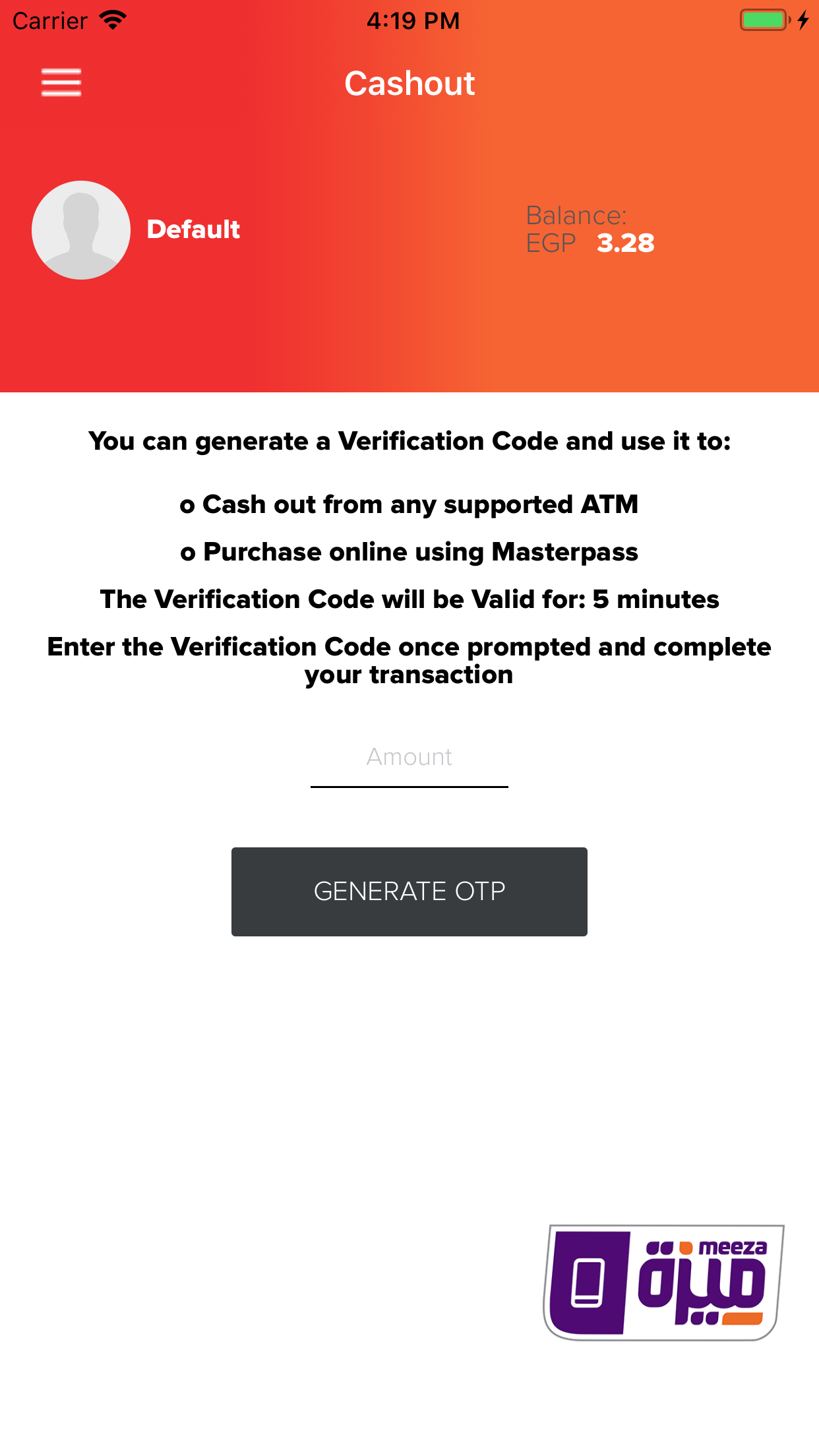Select the Cashout title in the header

pyautogui.click(x=409, y=83)
